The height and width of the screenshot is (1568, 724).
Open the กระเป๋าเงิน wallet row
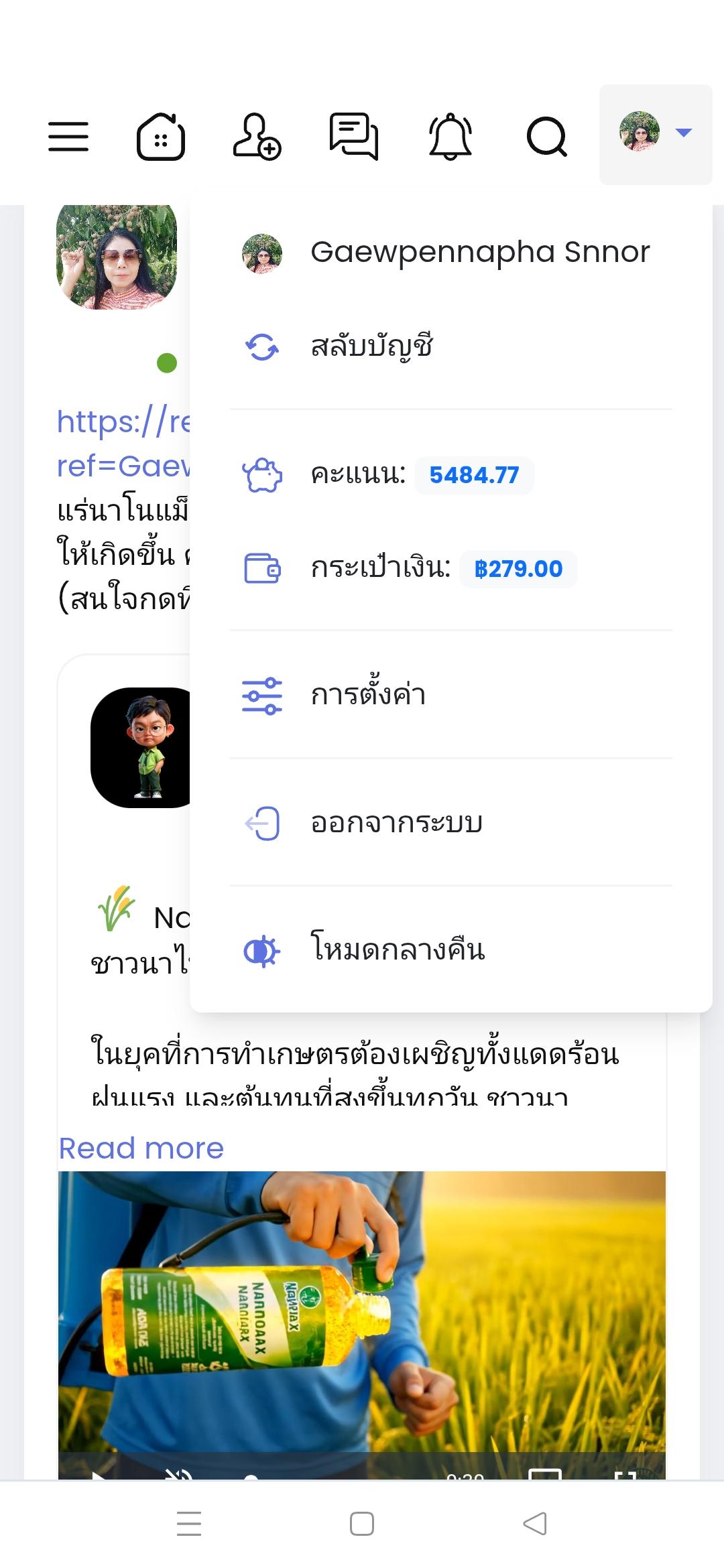pyautogui.click(x=450, y=569)
